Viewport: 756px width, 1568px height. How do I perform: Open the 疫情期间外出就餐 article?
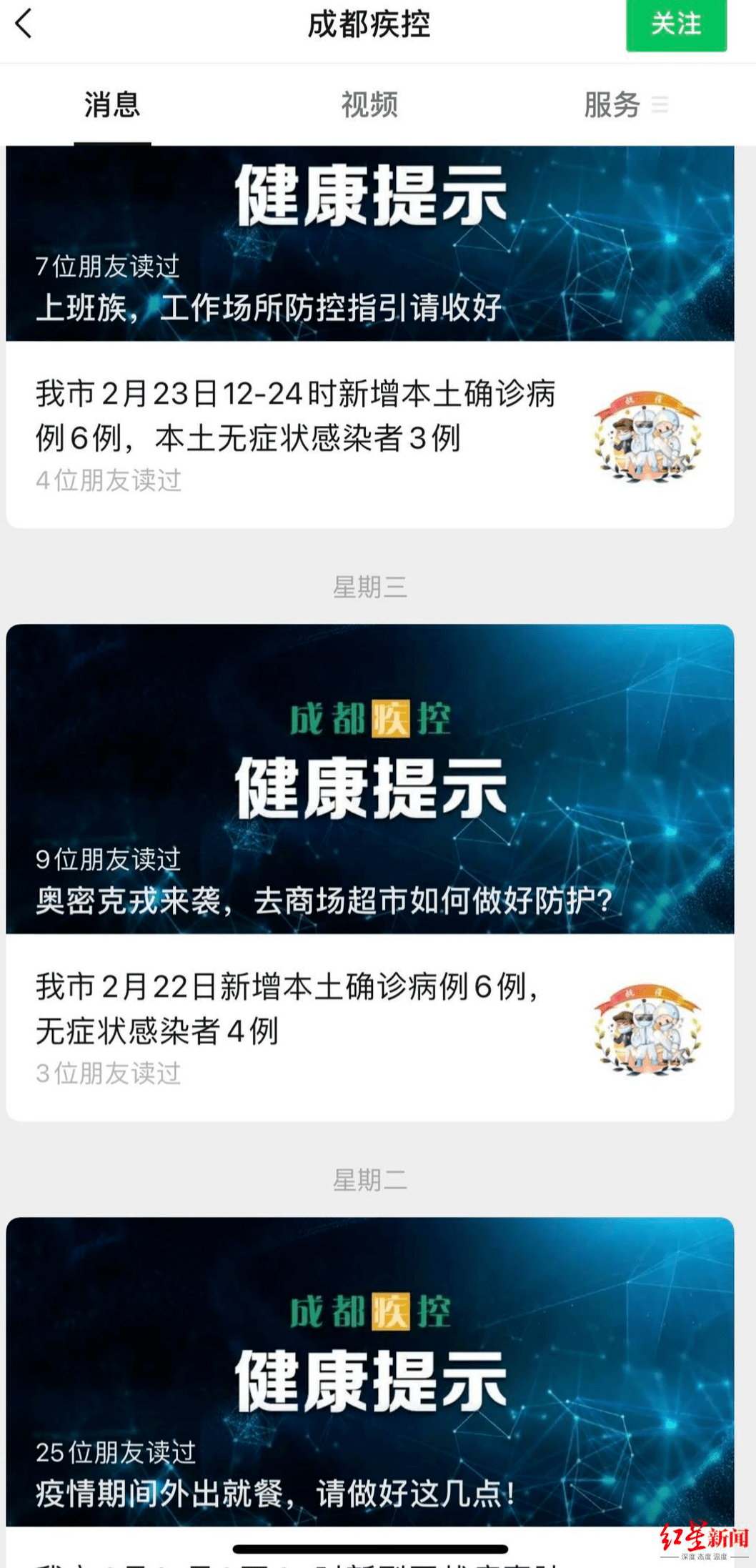370,1372
